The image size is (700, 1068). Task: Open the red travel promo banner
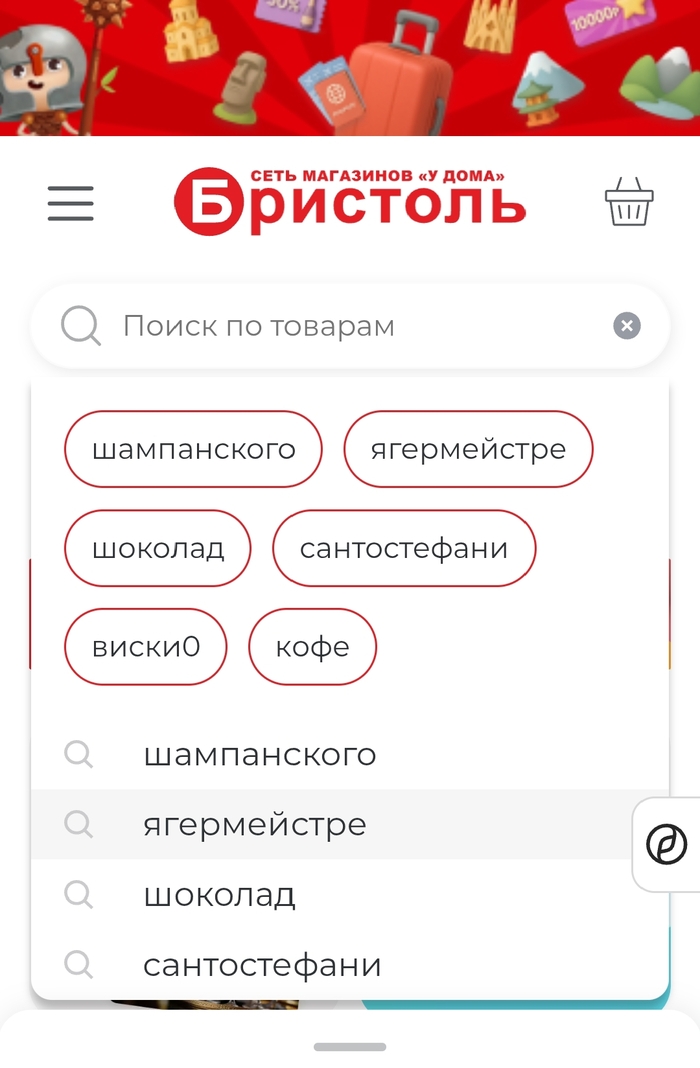[350, 66]
